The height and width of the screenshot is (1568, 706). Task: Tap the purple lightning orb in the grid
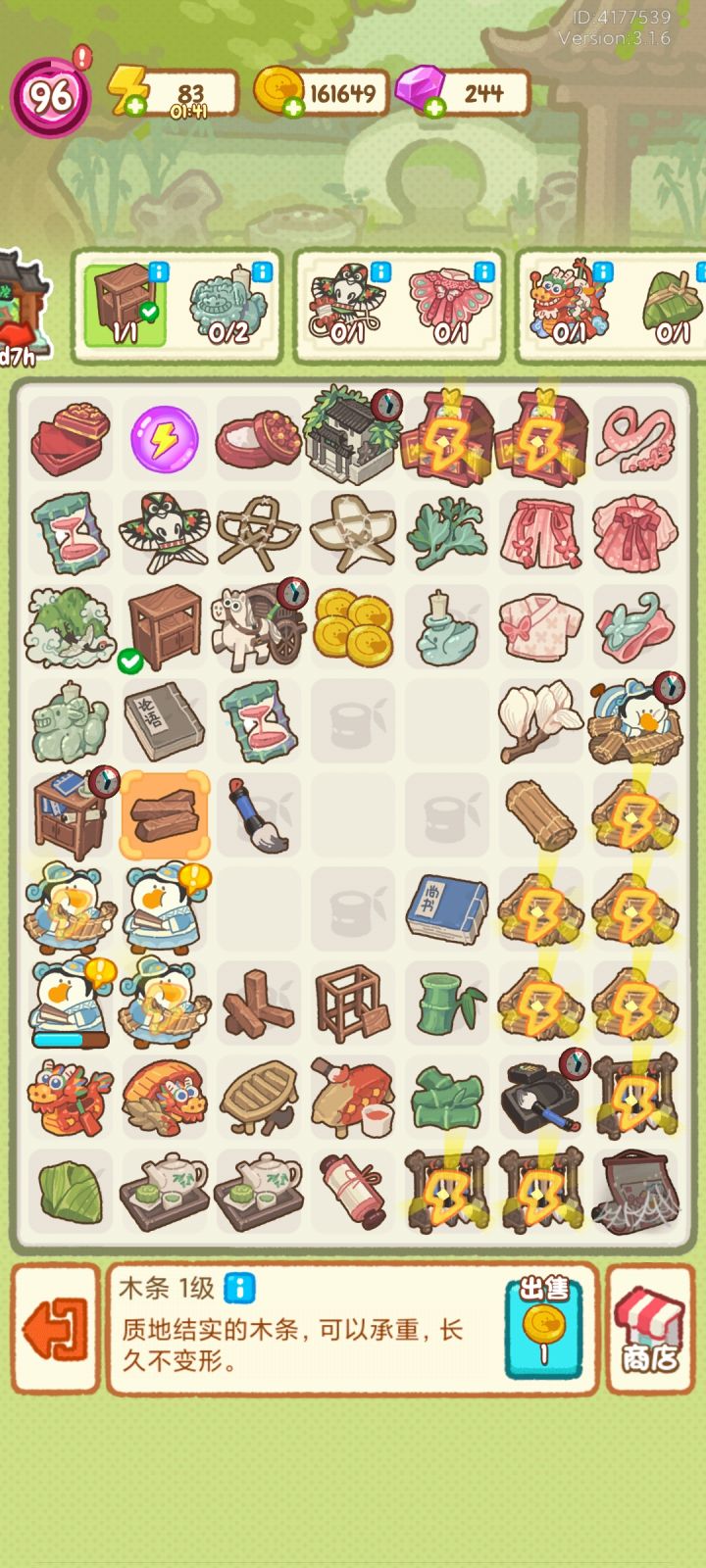pyautogui.click(x=164, y=439)
